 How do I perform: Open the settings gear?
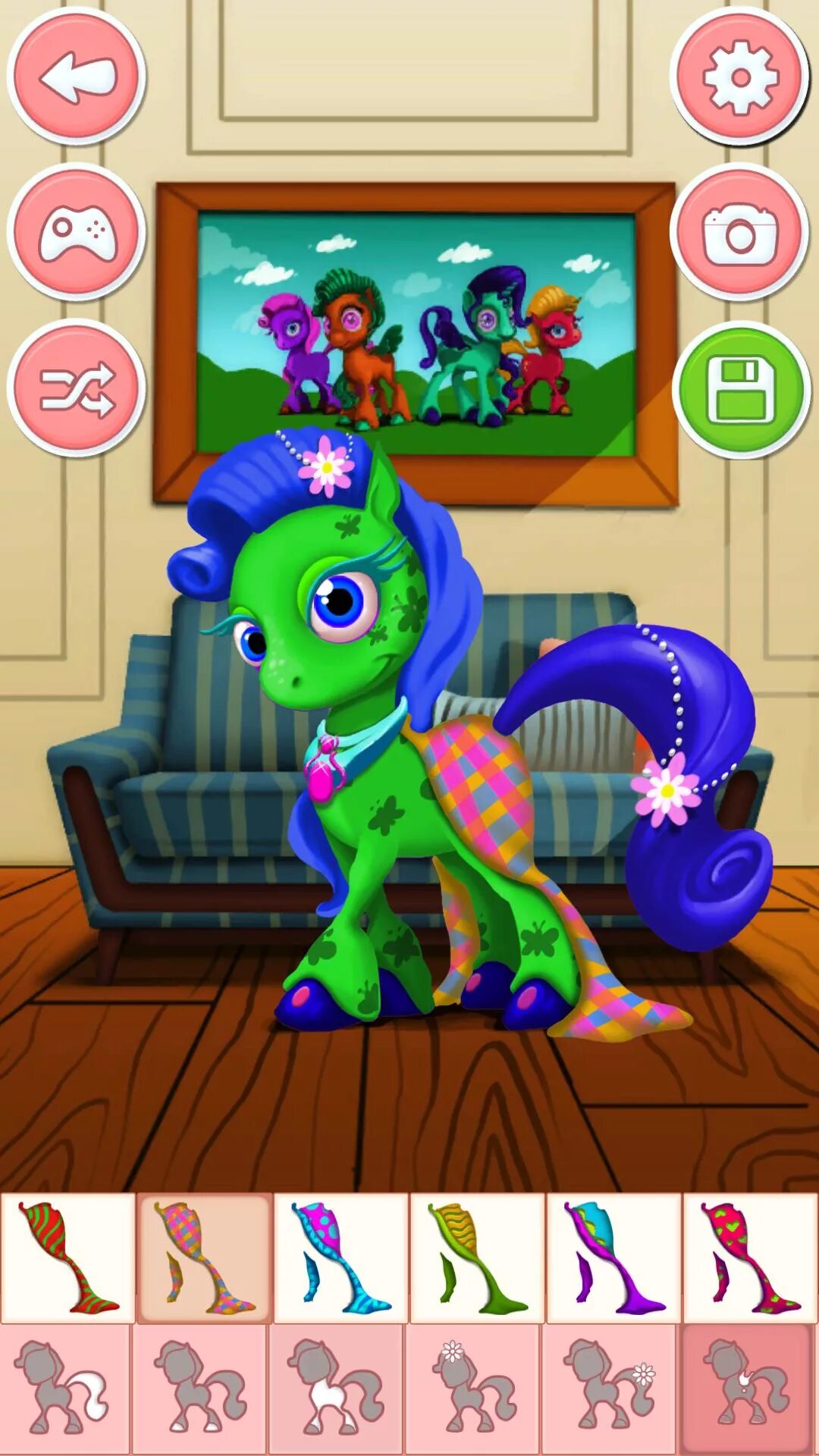coord(740,77)
